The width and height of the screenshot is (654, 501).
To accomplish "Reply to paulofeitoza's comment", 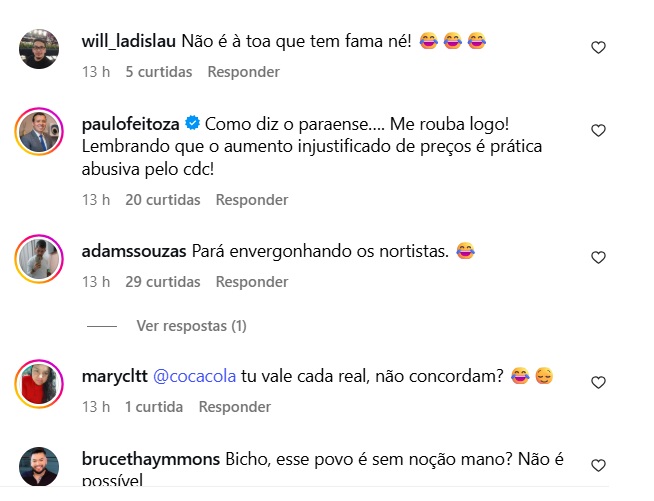I will 252,199.
